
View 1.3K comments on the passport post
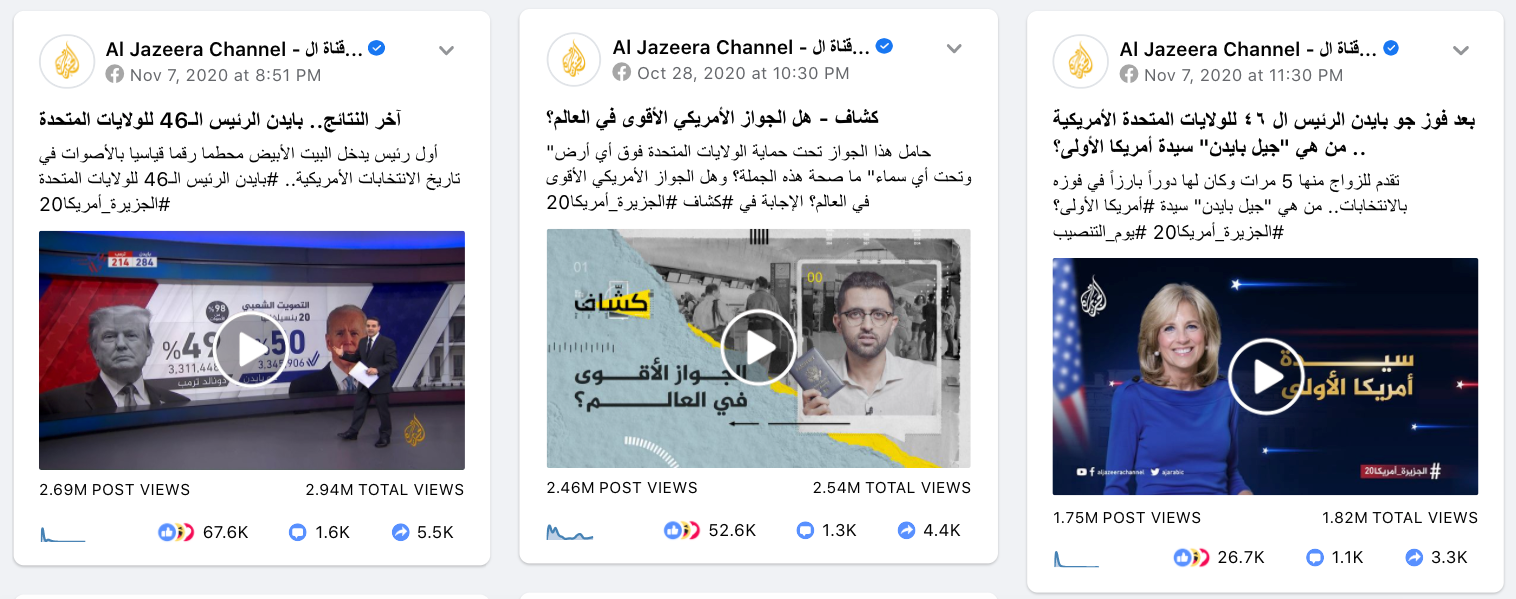[x=827, y=530]
